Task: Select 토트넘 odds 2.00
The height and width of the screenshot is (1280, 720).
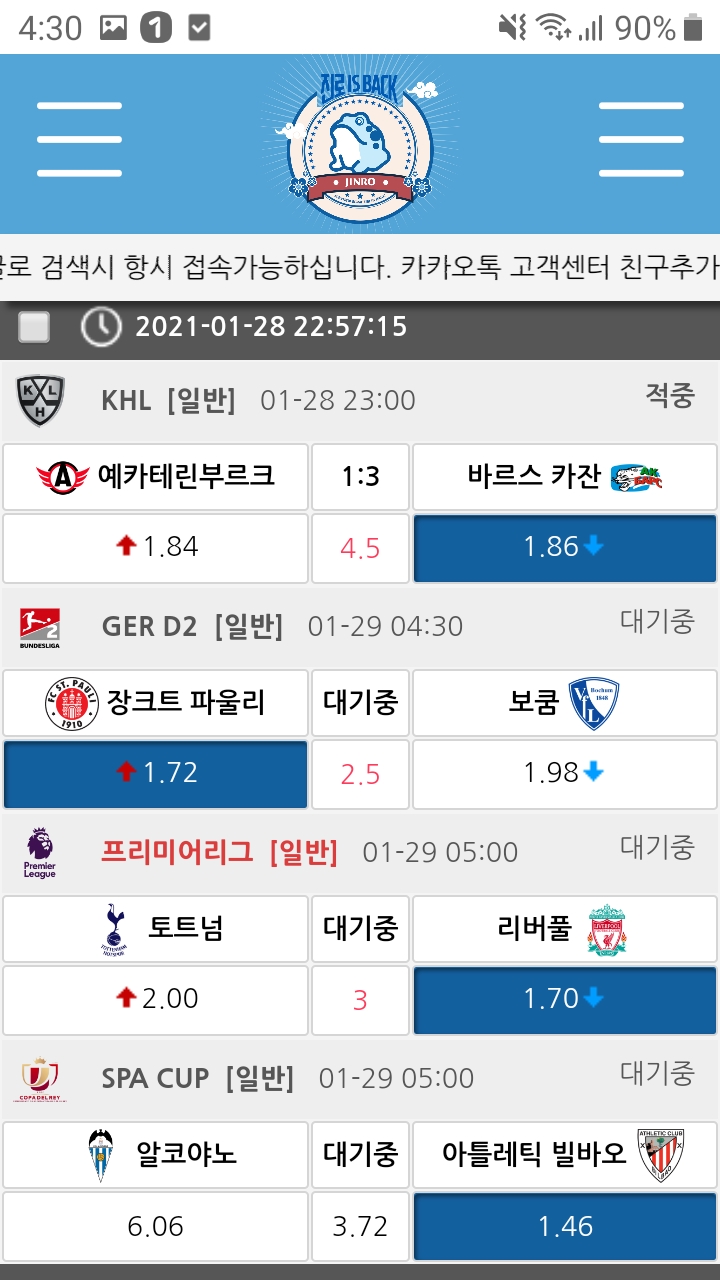Action: point(155,999)
